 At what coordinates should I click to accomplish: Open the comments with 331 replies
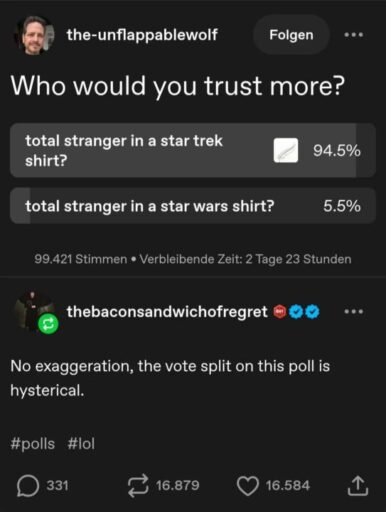[x=43, y=486]
